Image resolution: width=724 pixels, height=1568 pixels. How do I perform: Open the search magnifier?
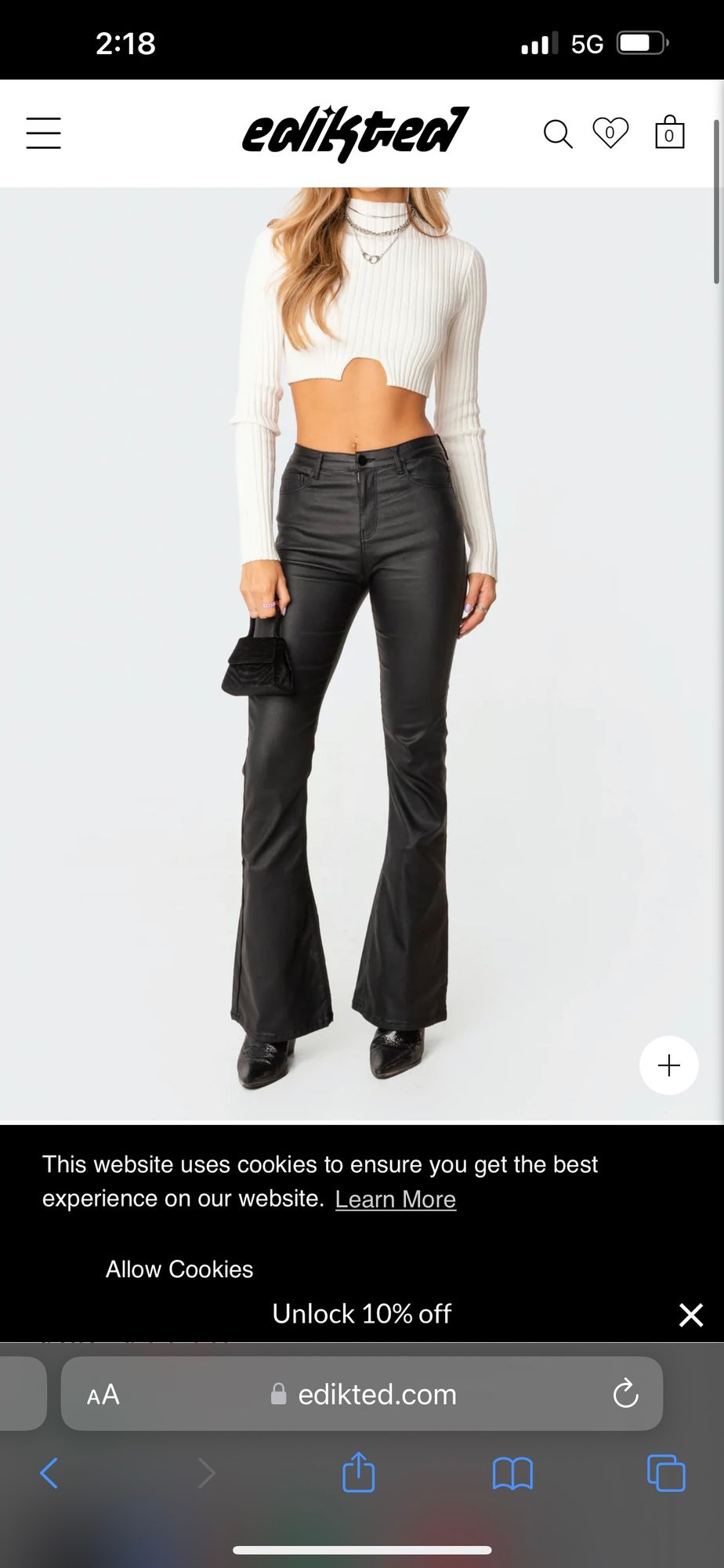point(558,134)
